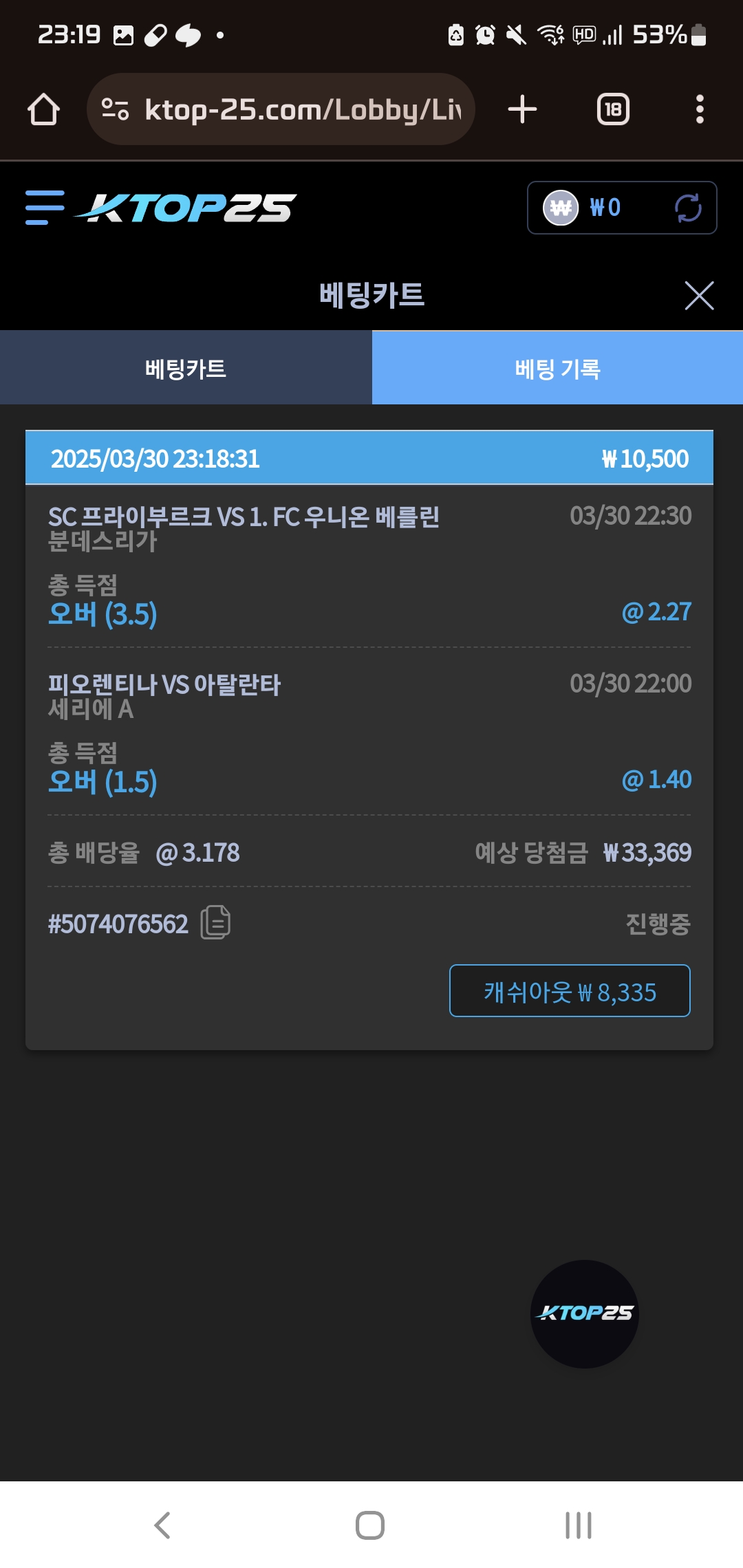Image resolution: width=743 pixels, height=1568 pixels.
Task: Tap the floating KTOP25 round button
Action: pyautogui.click(x=585, y=1314)
